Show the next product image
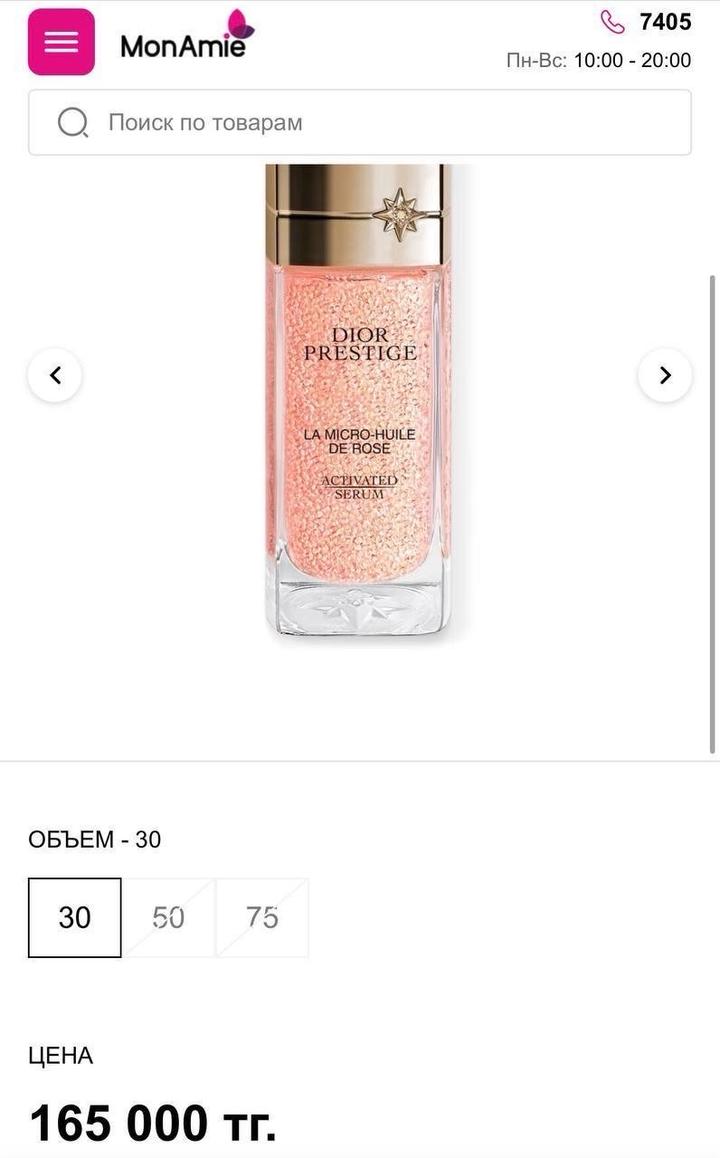 664,375
